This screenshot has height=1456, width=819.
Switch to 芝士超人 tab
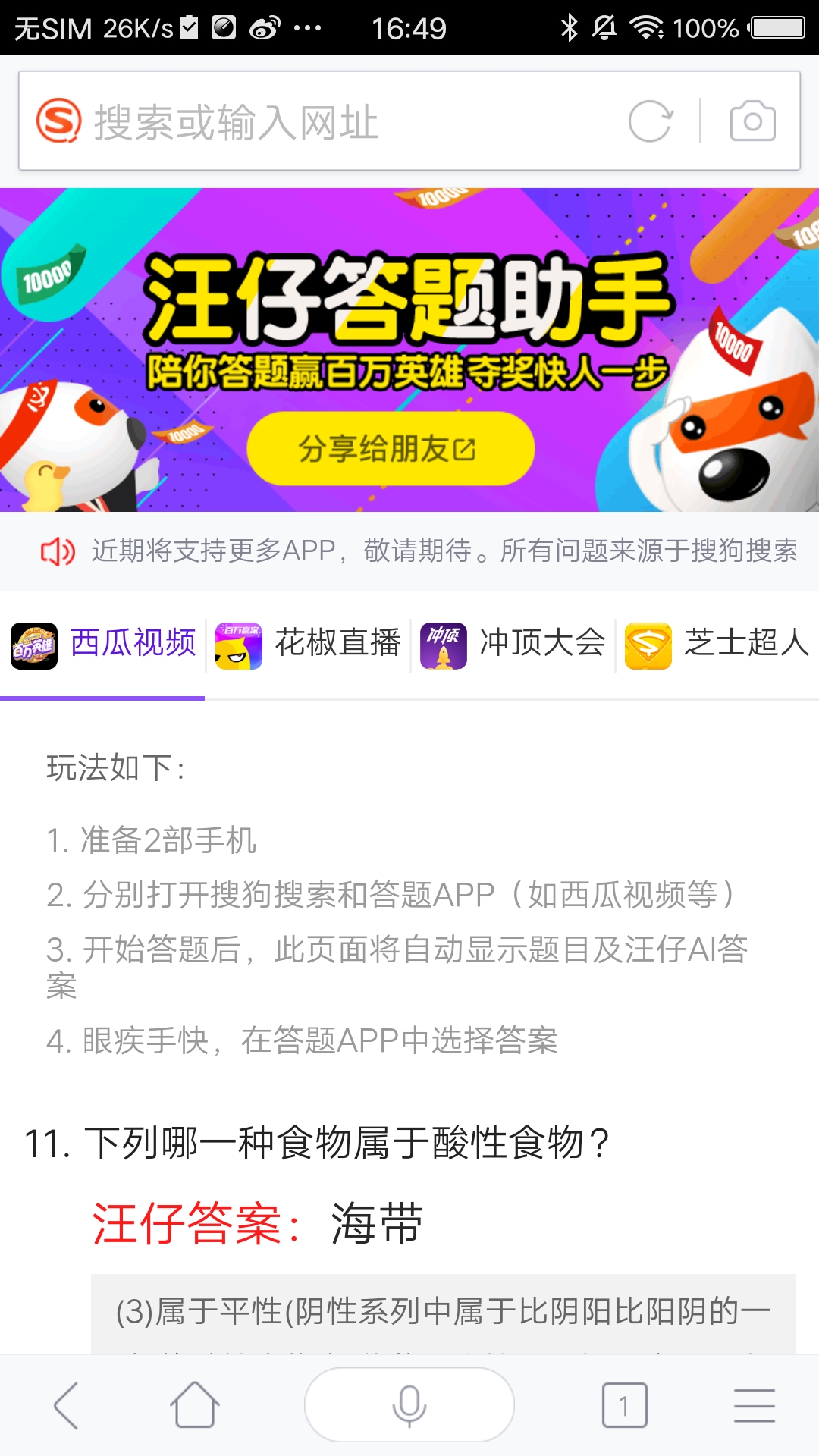point(717,645)
